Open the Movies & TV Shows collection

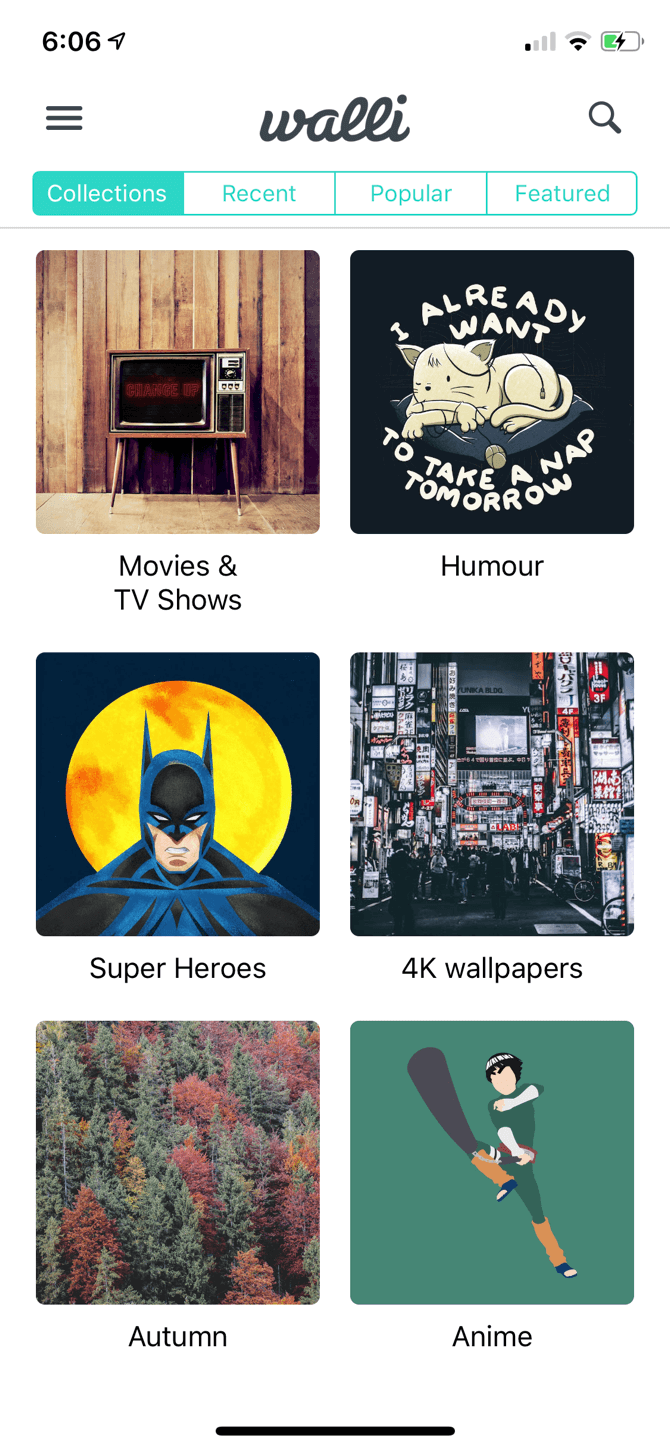point(178,392)
